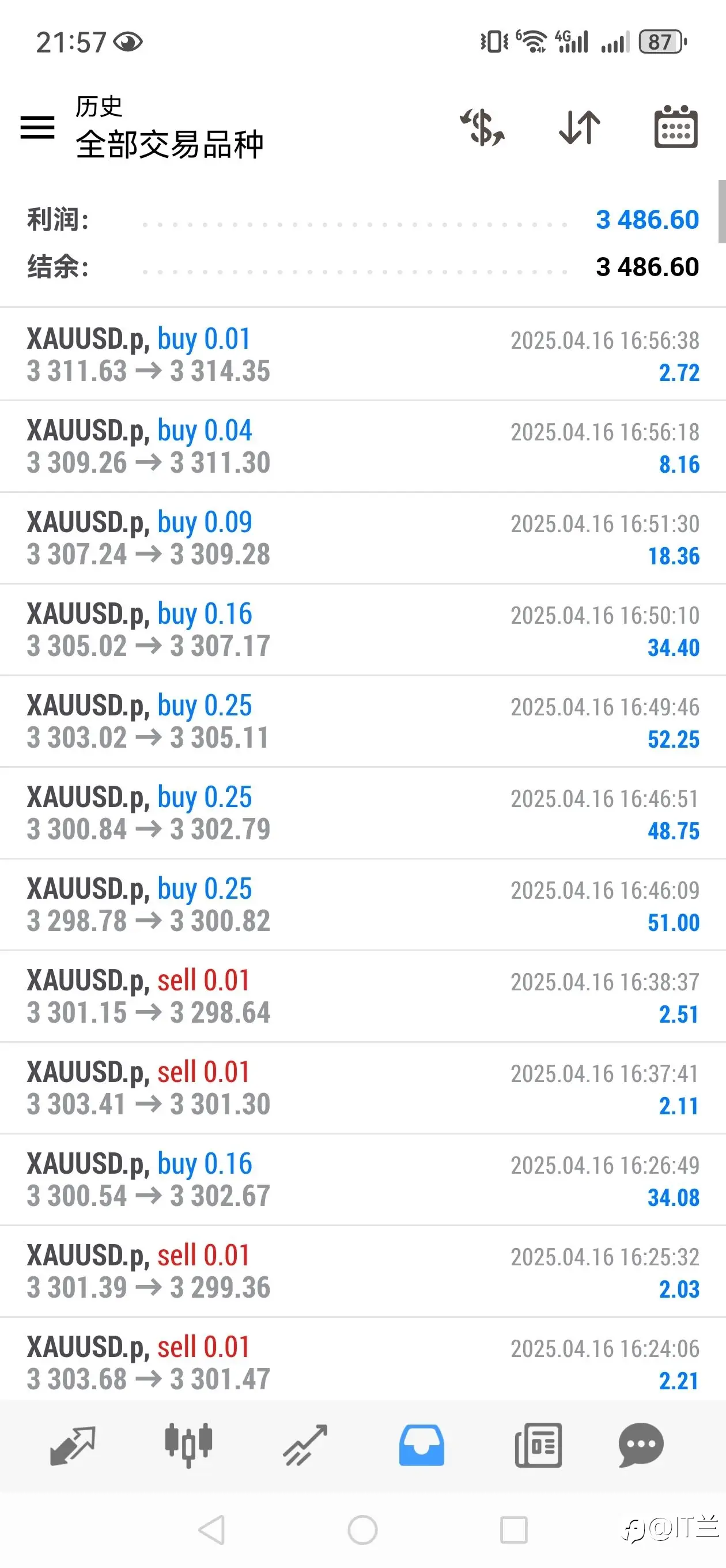This screenshot has width=726, height=1568.
Task: Tap the system home button
Action: [362, 1529]
